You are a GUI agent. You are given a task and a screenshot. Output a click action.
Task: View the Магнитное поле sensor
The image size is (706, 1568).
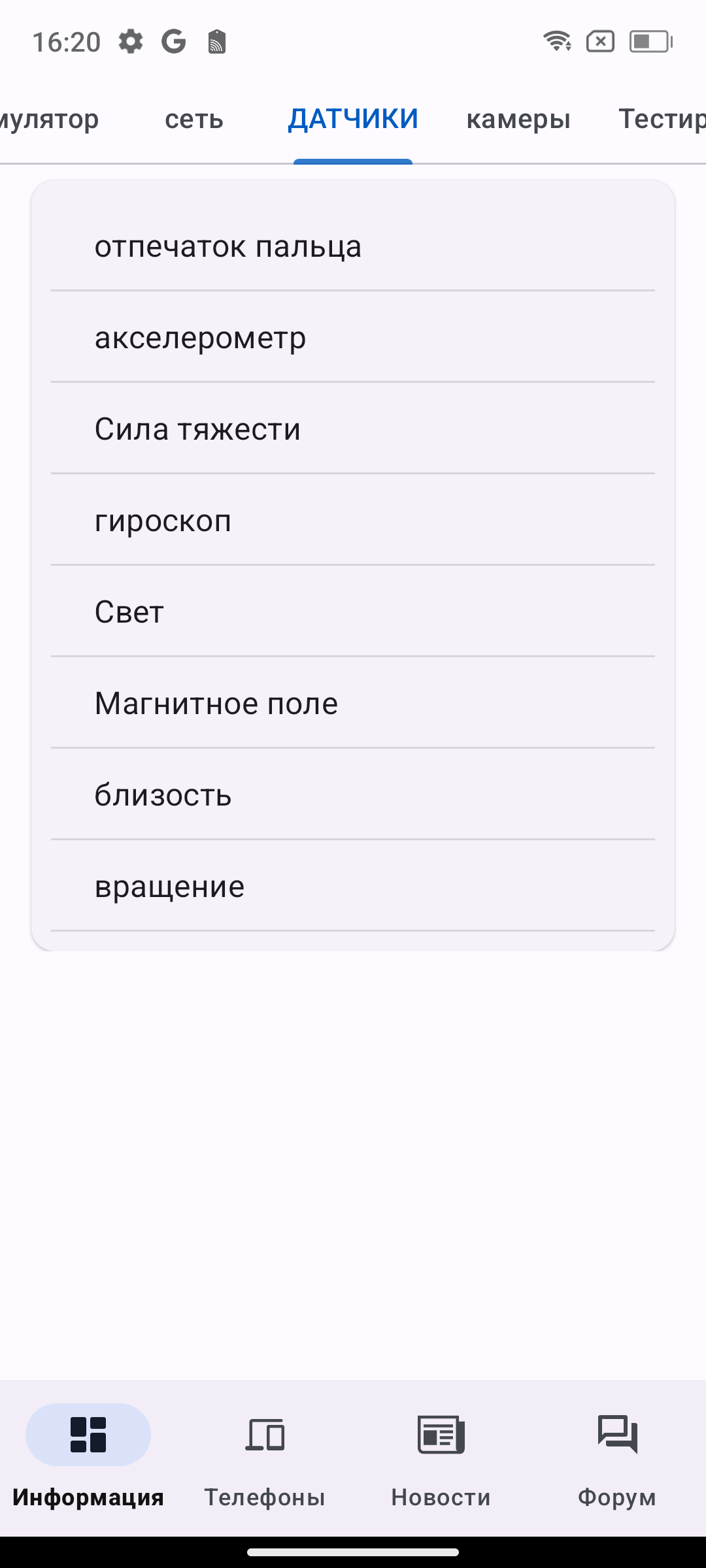[353, 703]
